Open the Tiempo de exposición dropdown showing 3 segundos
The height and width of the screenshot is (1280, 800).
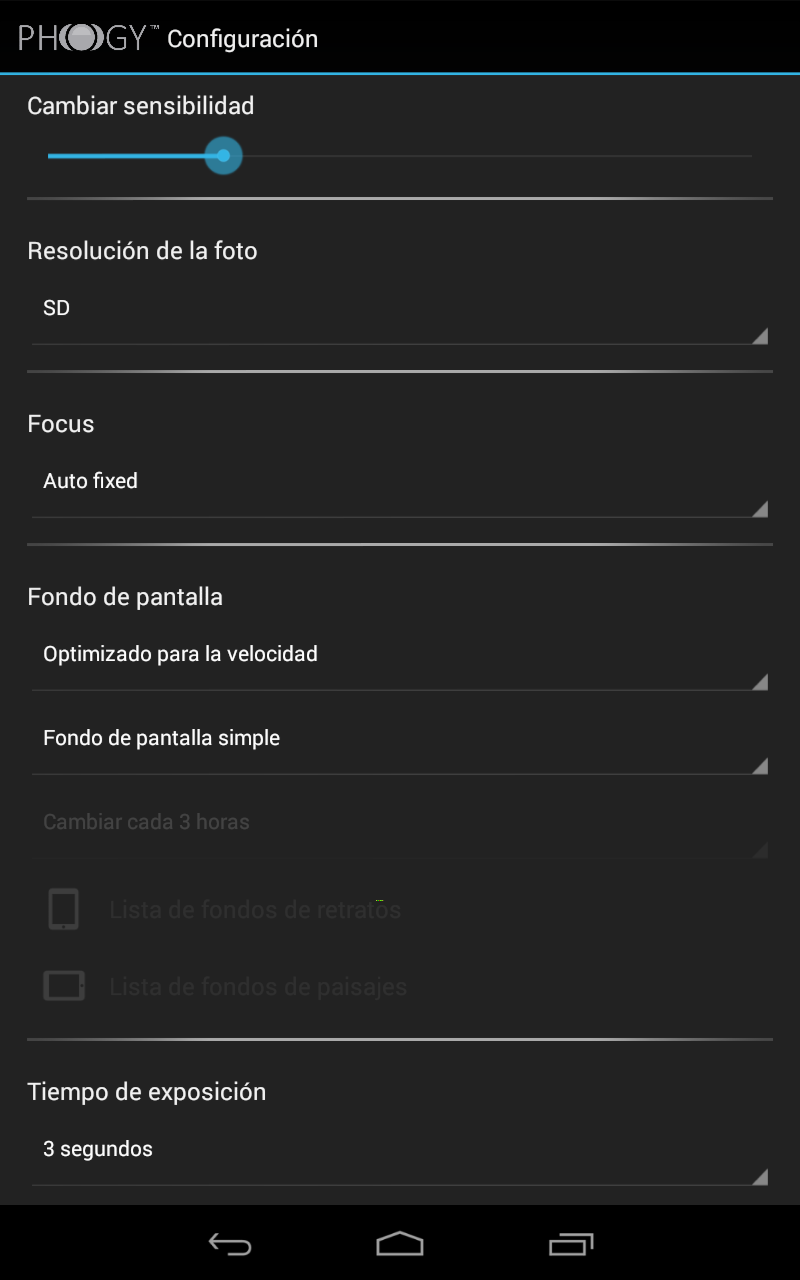tap(400, 1151)
